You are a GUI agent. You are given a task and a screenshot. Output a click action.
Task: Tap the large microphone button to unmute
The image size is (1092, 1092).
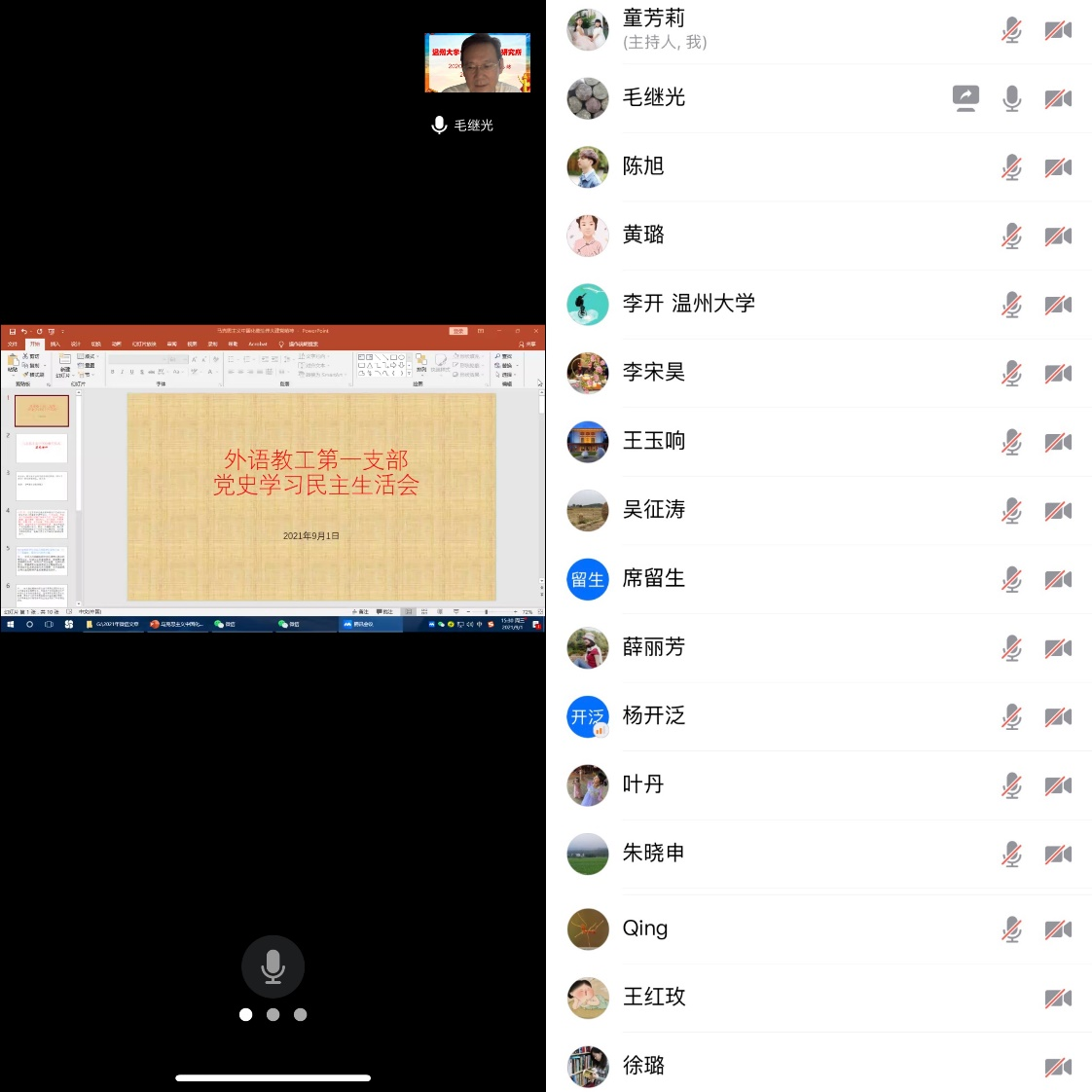click(x=273, y=965)
